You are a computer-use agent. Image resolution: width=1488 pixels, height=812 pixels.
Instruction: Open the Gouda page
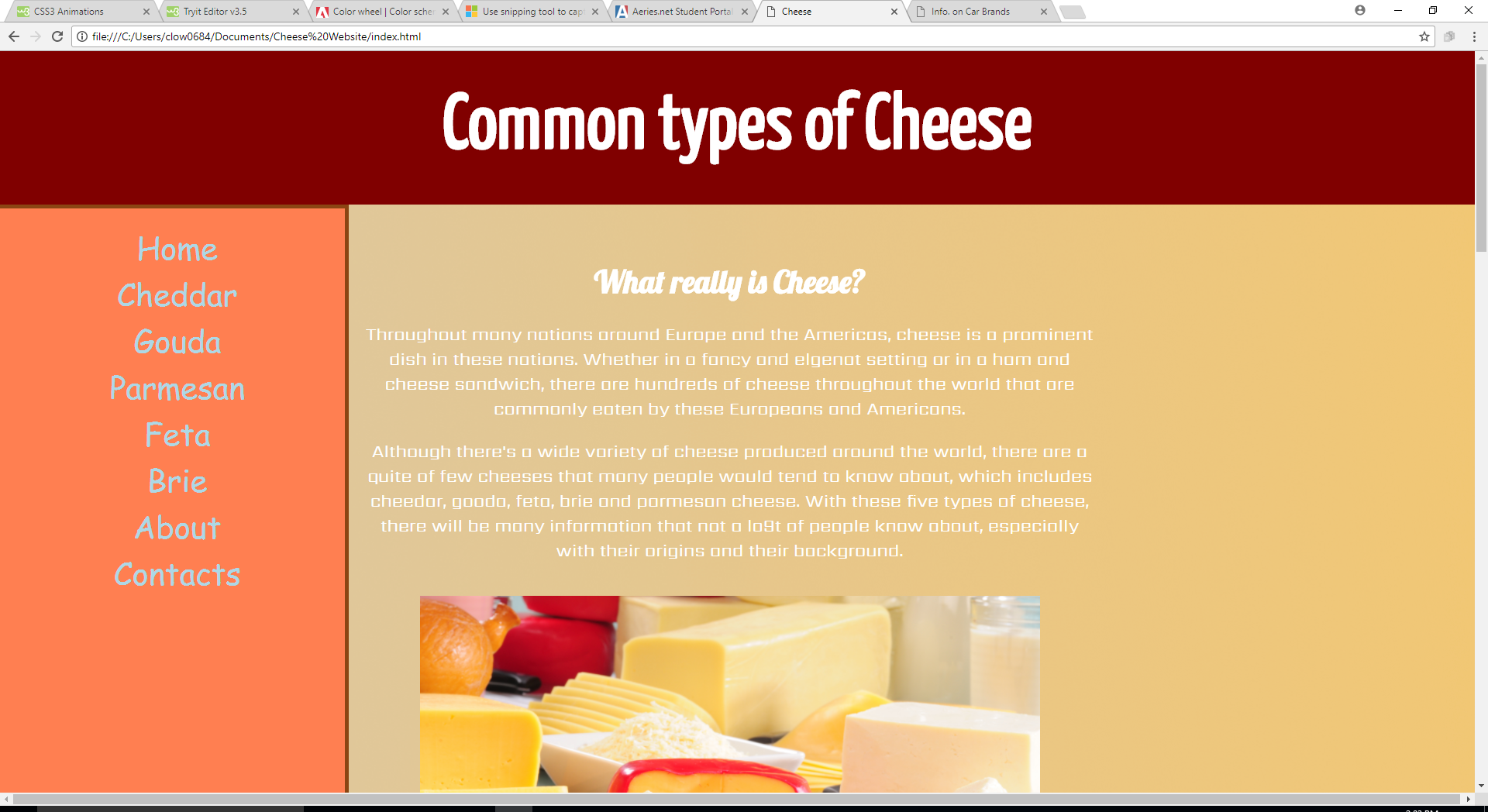pyautogui.click(x=177, y=342)
